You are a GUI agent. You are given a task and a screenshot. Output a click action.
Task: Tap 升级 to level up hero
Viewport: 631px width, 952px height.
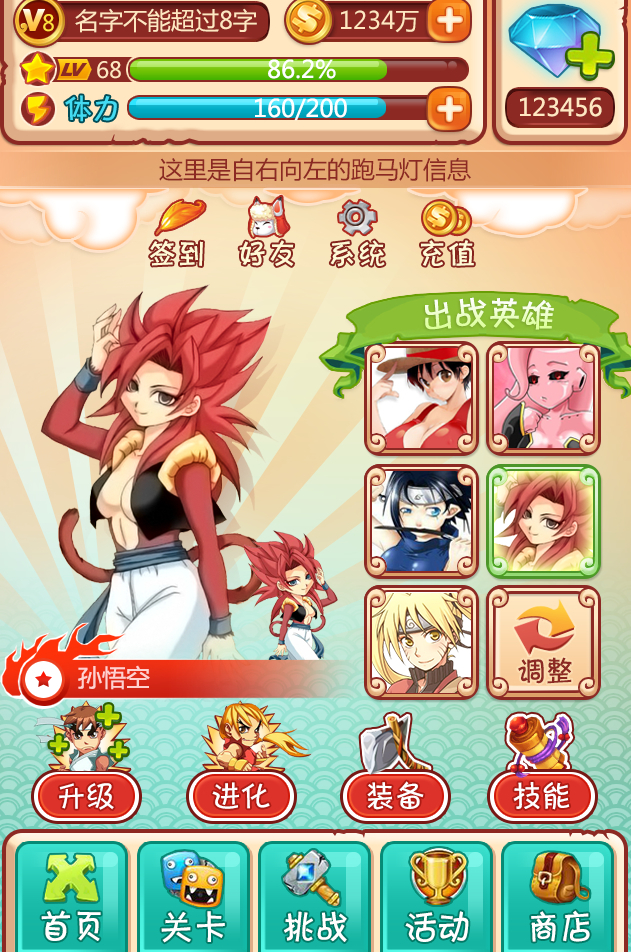pyautogui.click(x=86, y=796)
